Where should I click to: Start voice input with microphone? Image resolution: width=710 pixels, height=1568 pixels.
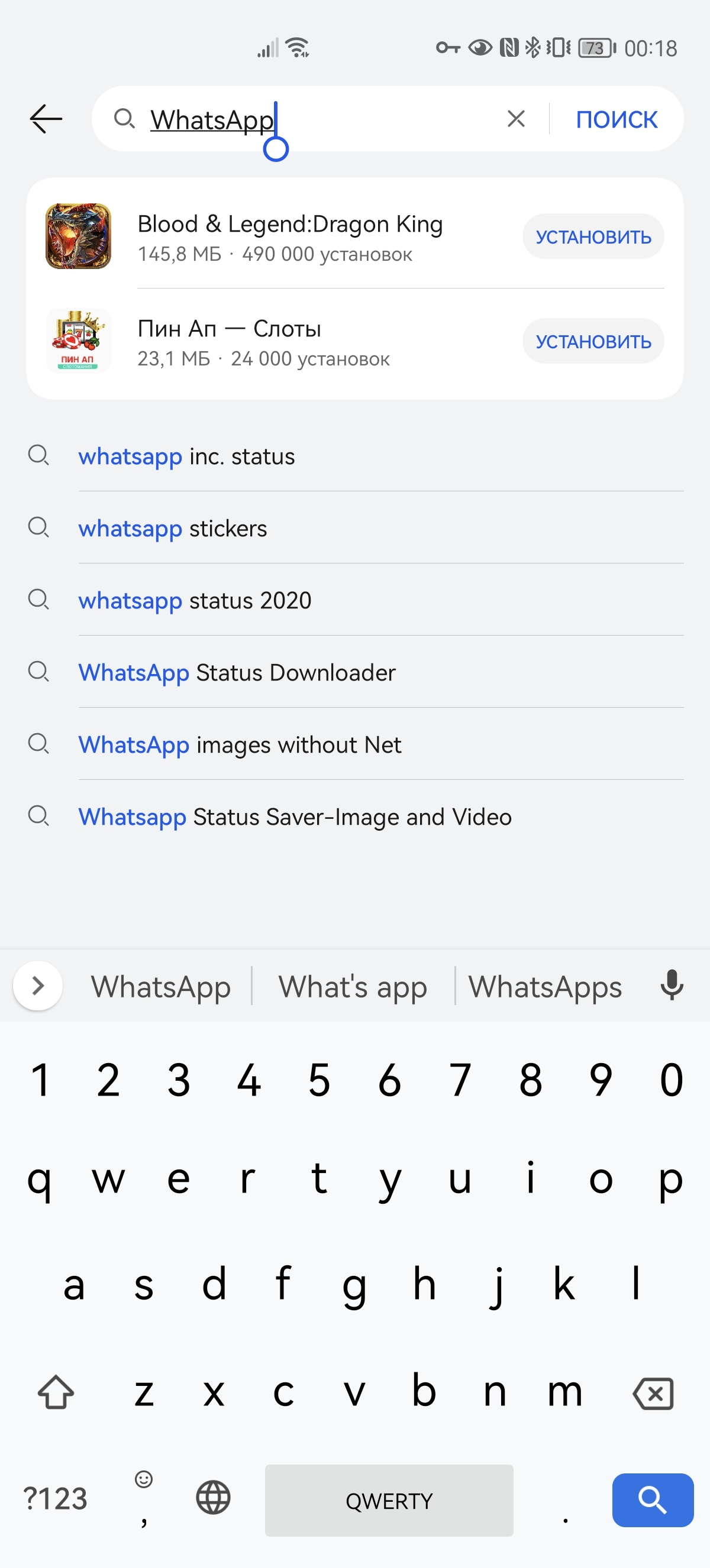tap(672, 985)
